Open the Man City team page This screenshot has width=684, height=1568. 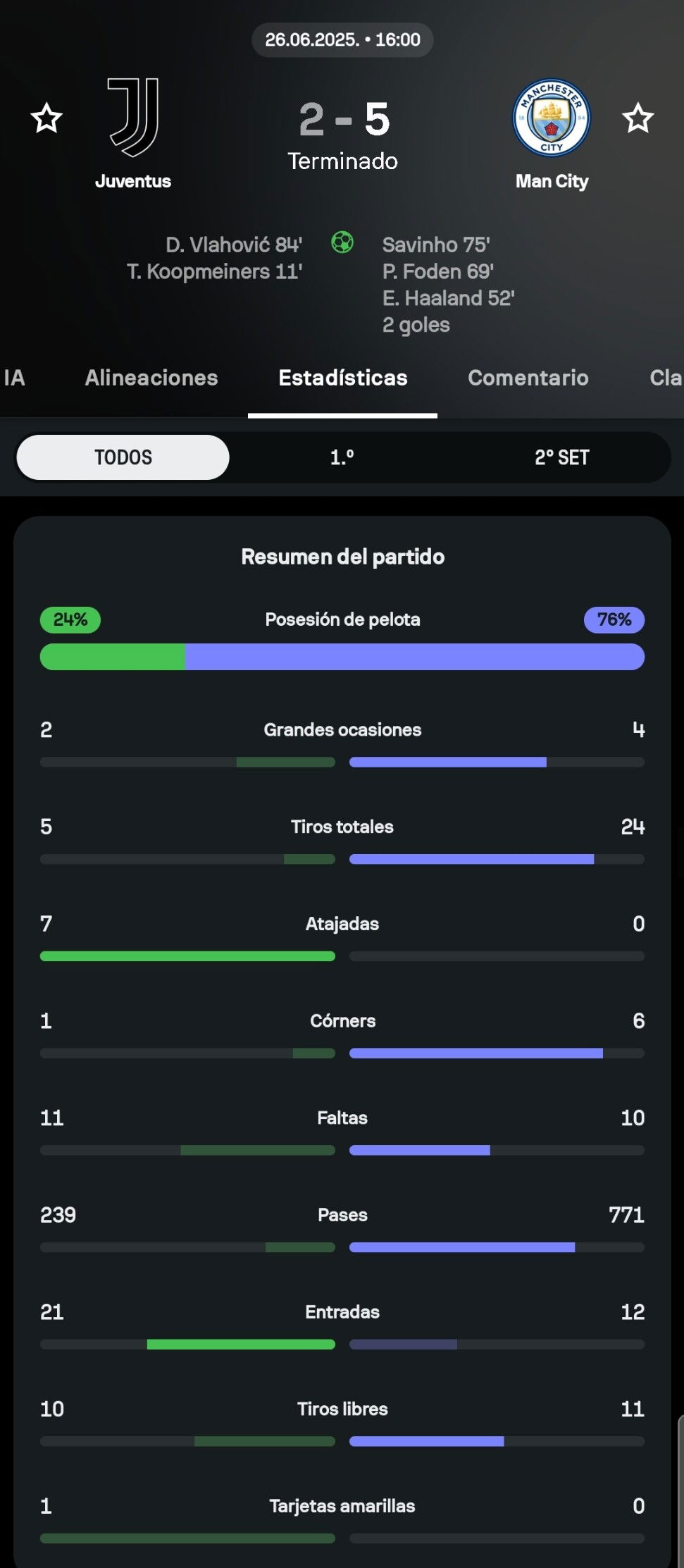(x=552, y=134)
